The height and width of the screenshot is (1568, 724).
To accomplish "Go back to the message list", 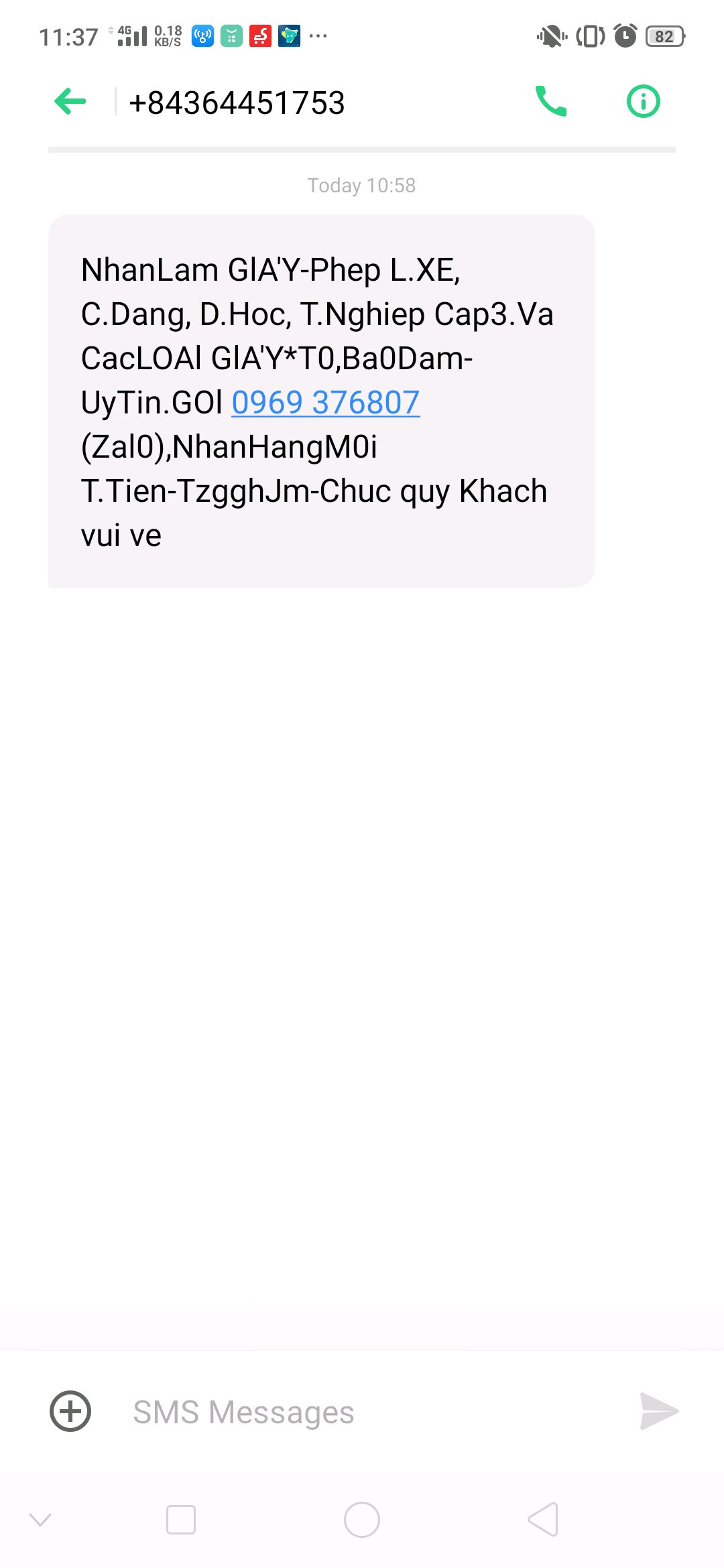I will [x=70, y=102].
